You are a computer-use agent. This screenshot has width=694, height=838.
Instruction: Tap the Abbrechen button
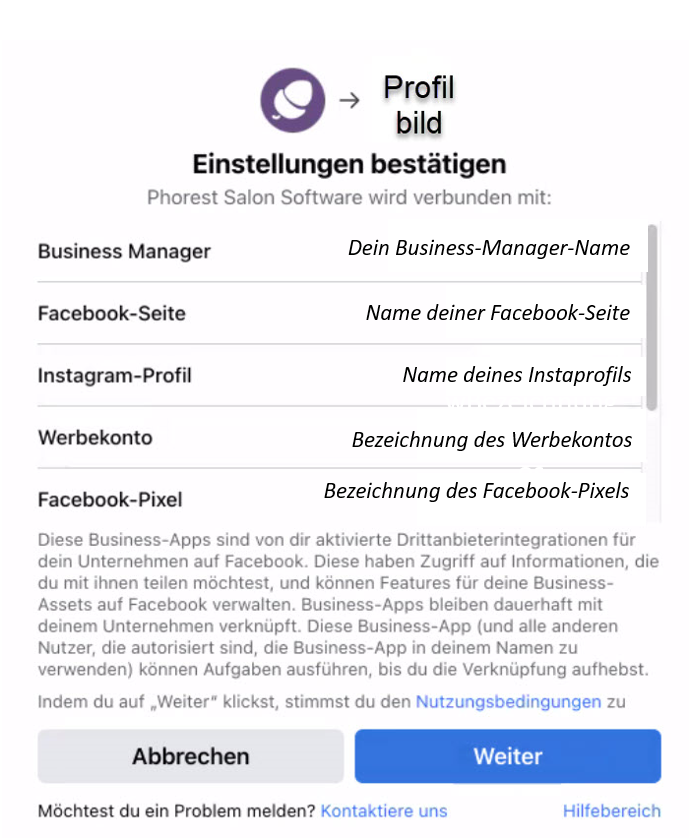tap(190, 756)
